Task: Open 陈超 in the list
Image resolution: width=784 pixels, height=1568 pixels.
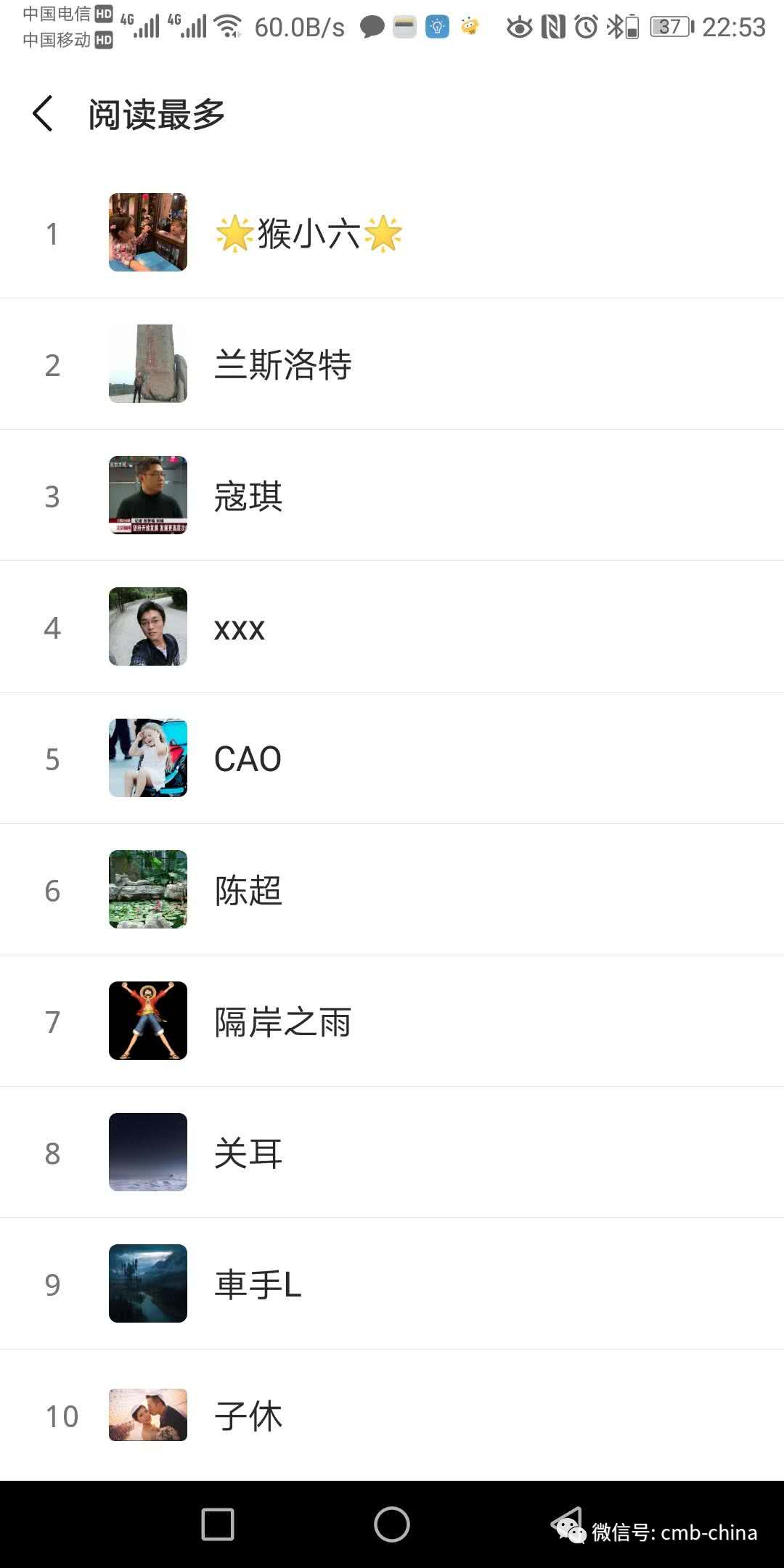Action: coord(392,889)
